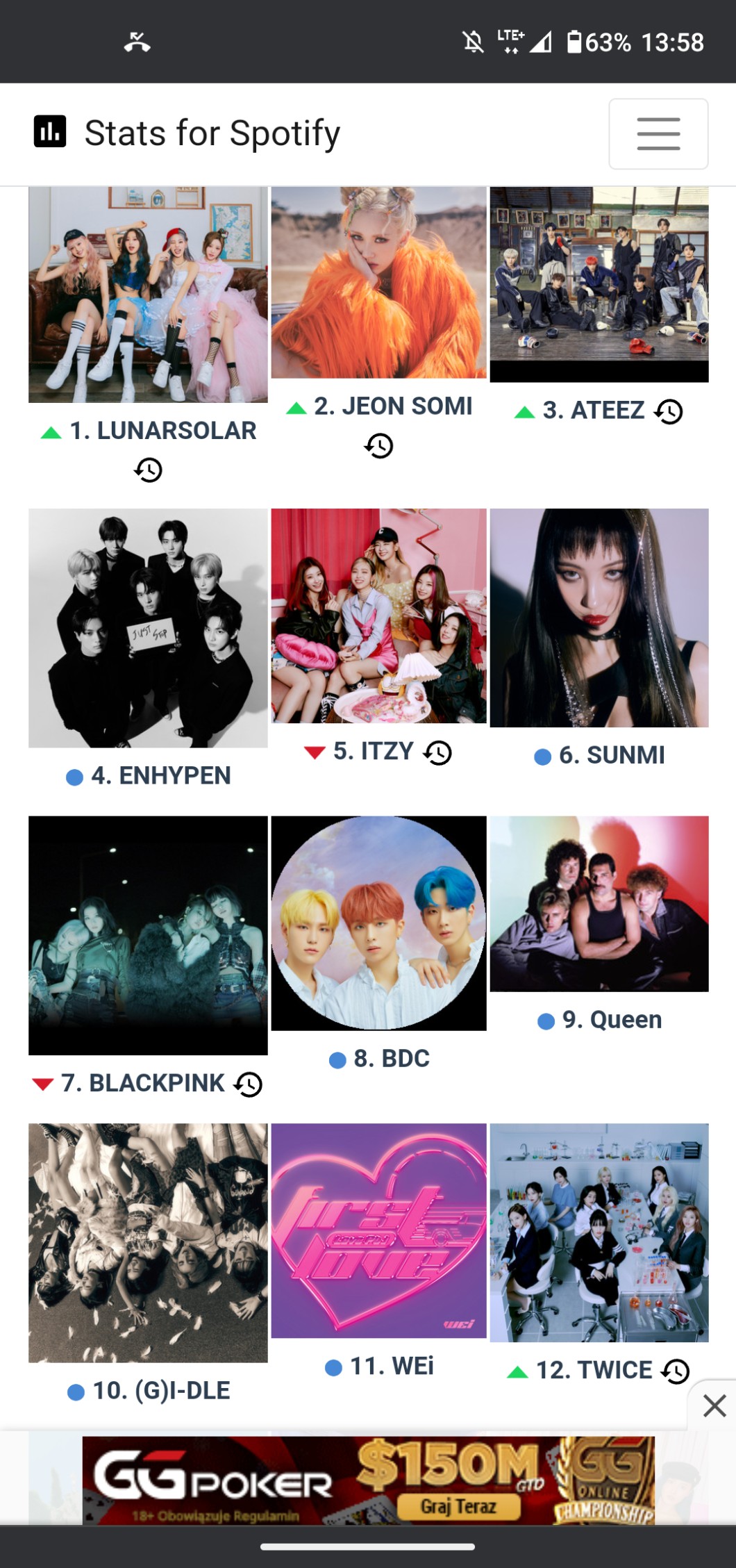Image resolution: width=736 pixels, height=1568 pixels.
Task: Tap the history icon beside BLACKPINK
Action: 248,1084
